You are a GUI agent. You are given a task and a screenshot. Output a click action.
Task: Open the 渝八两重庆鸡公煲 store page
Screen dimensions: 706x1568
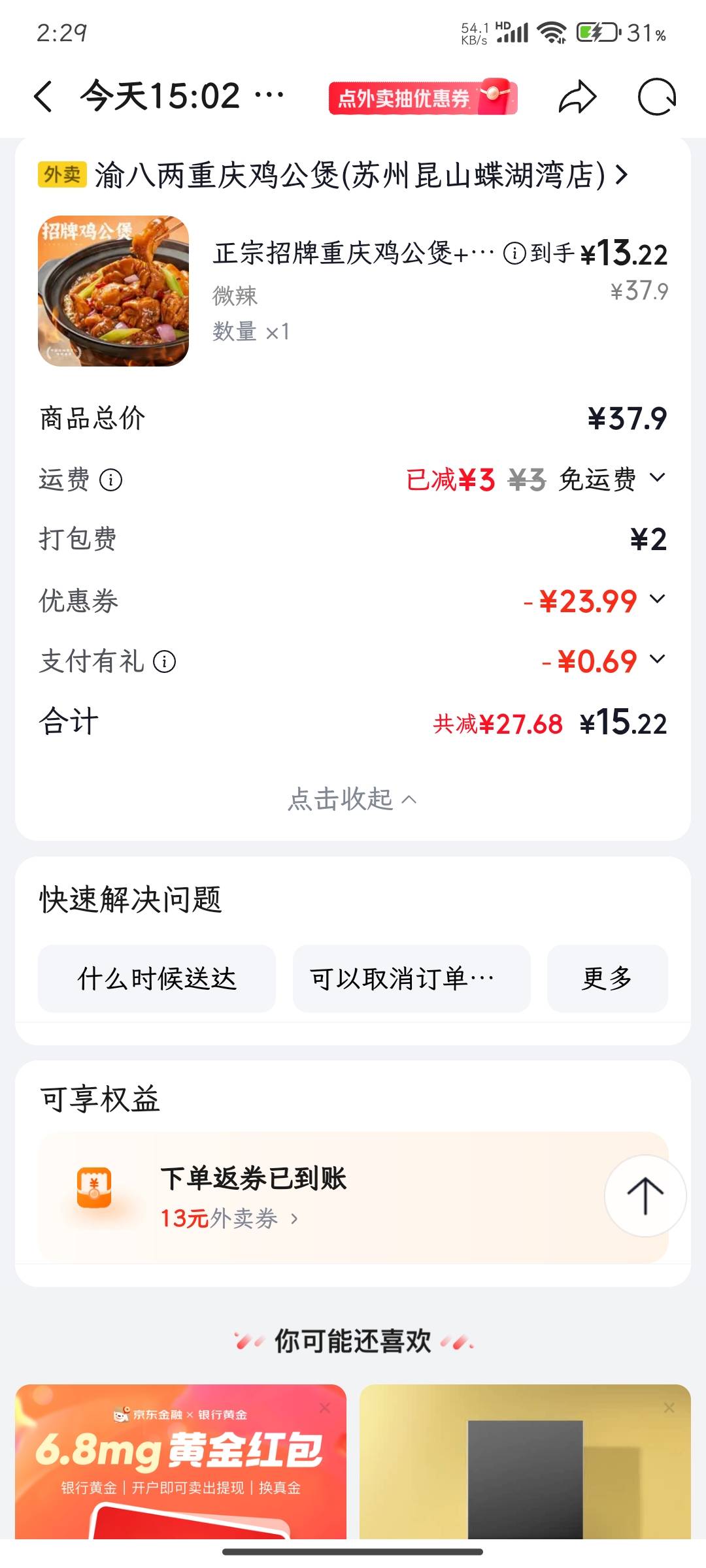333,175
